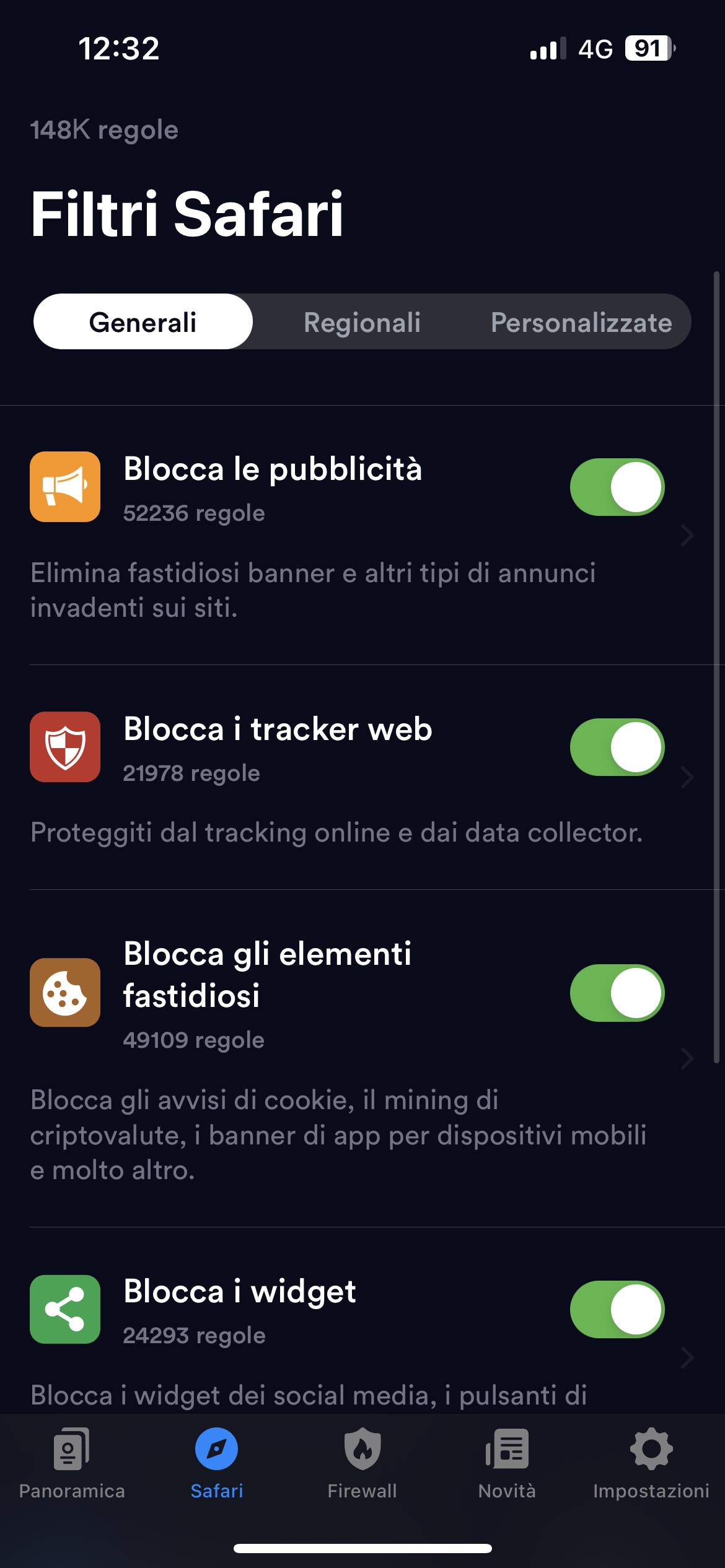Disable the Blocca le pubblicità switch

coord(617,487)
